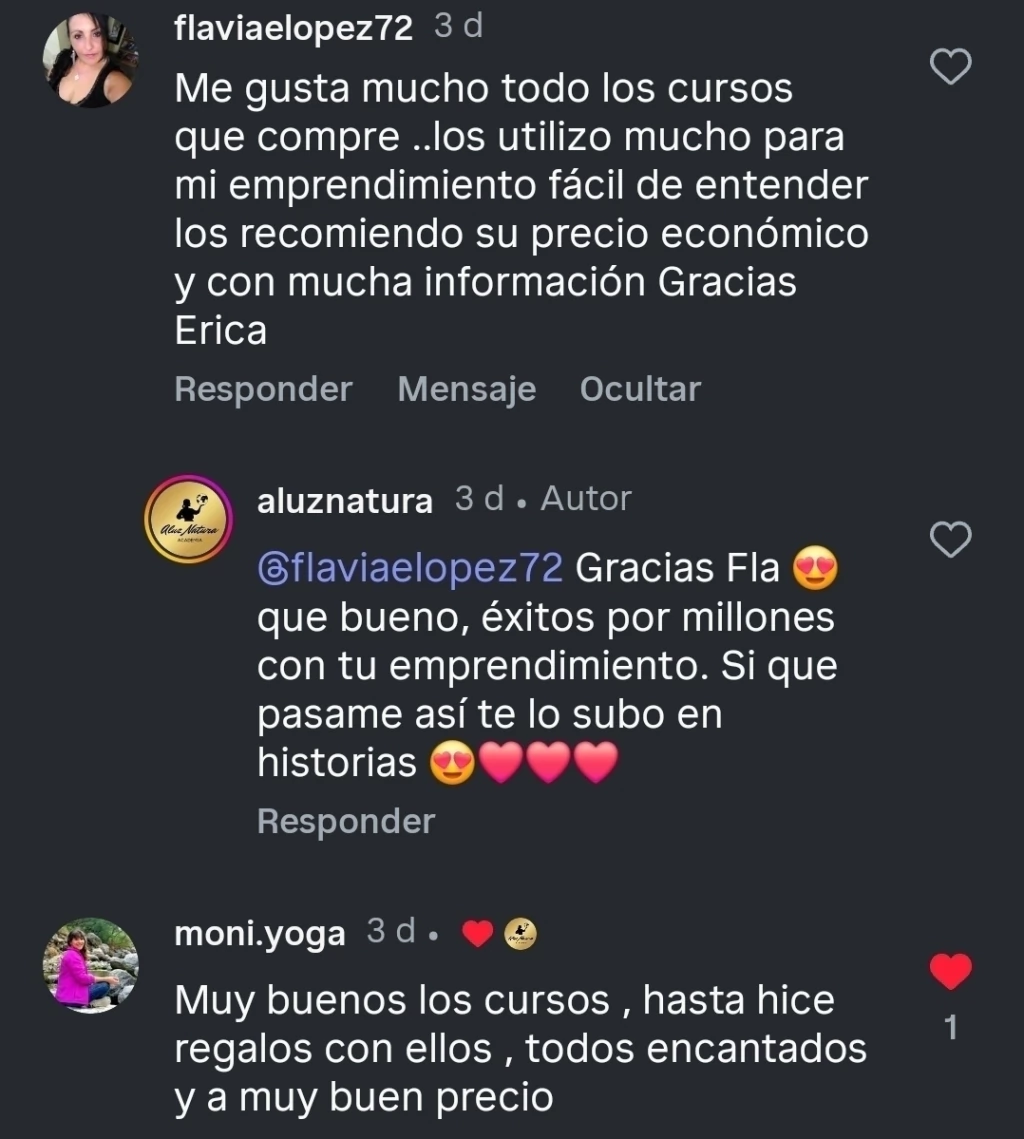The width and height of the screenshot is (1024, 1139).
Task: Tap Mensaje under flaviaelopez72's comment
Action: coord(466,389)
